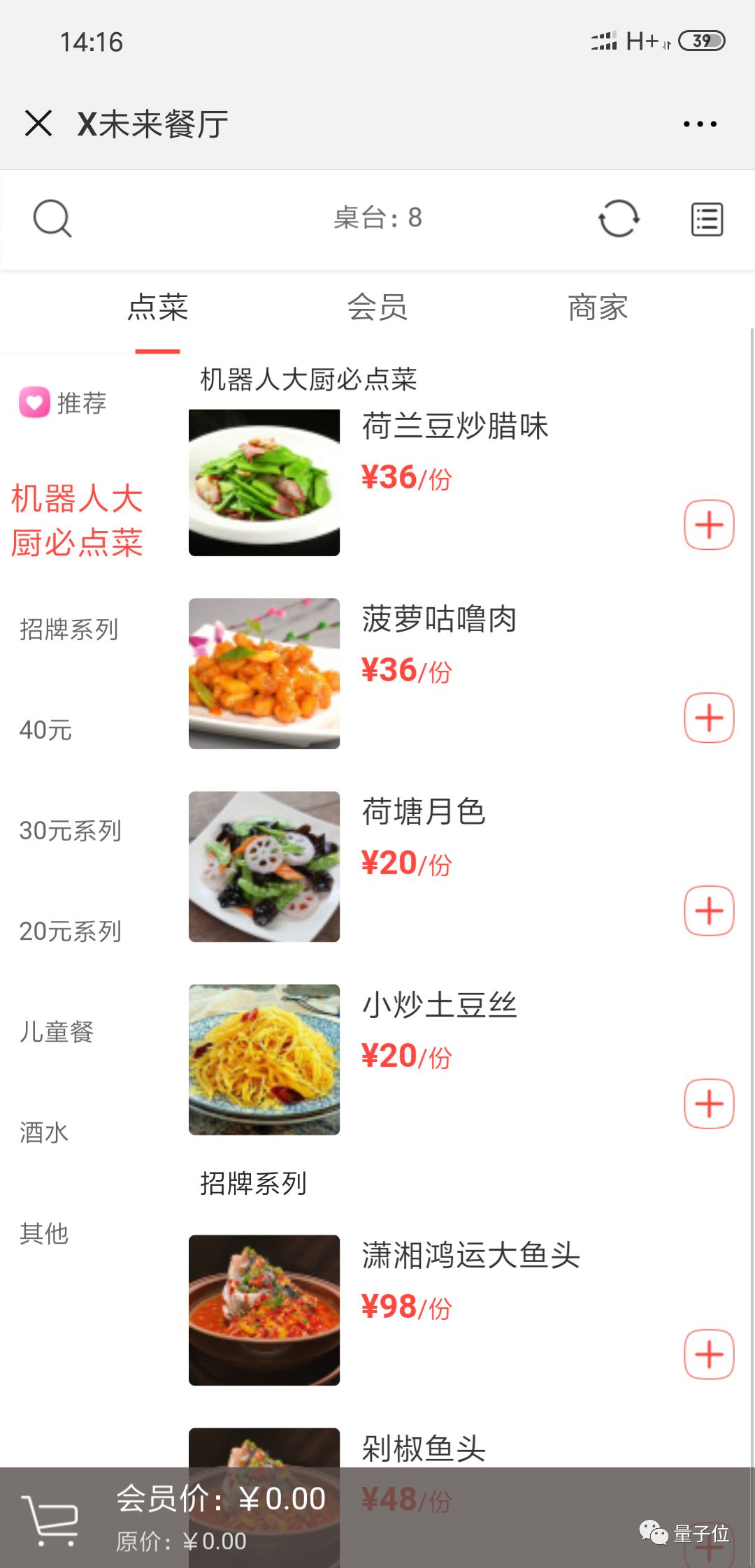Select the 推荐 category
Image resolution: width=755 pixels, height=1568 pixels.
click(64, 403)
